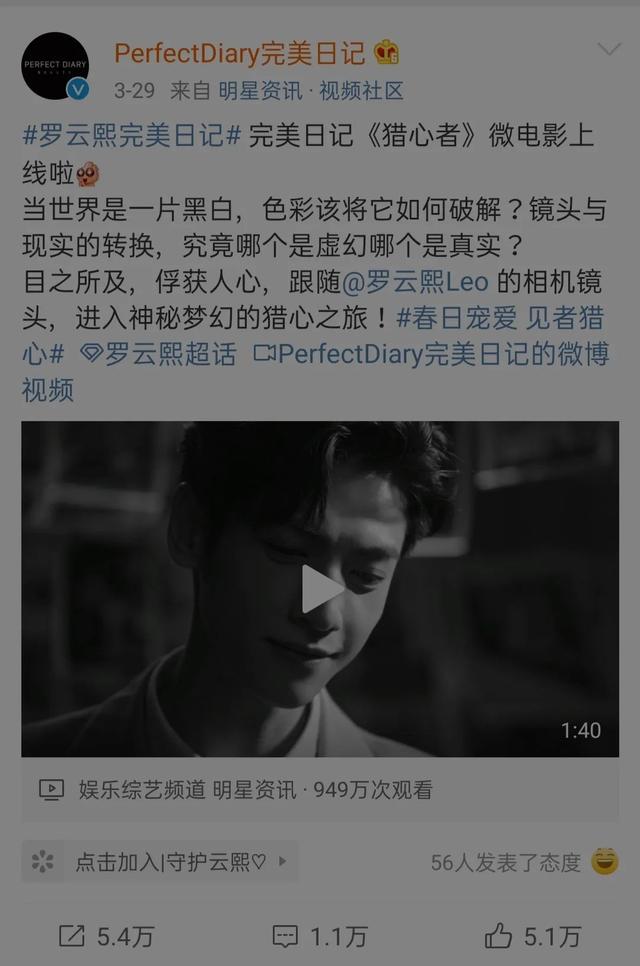Screen dimensions: 640x966
Task: Expand the post options chevron
Action: [x=608, y=49]
